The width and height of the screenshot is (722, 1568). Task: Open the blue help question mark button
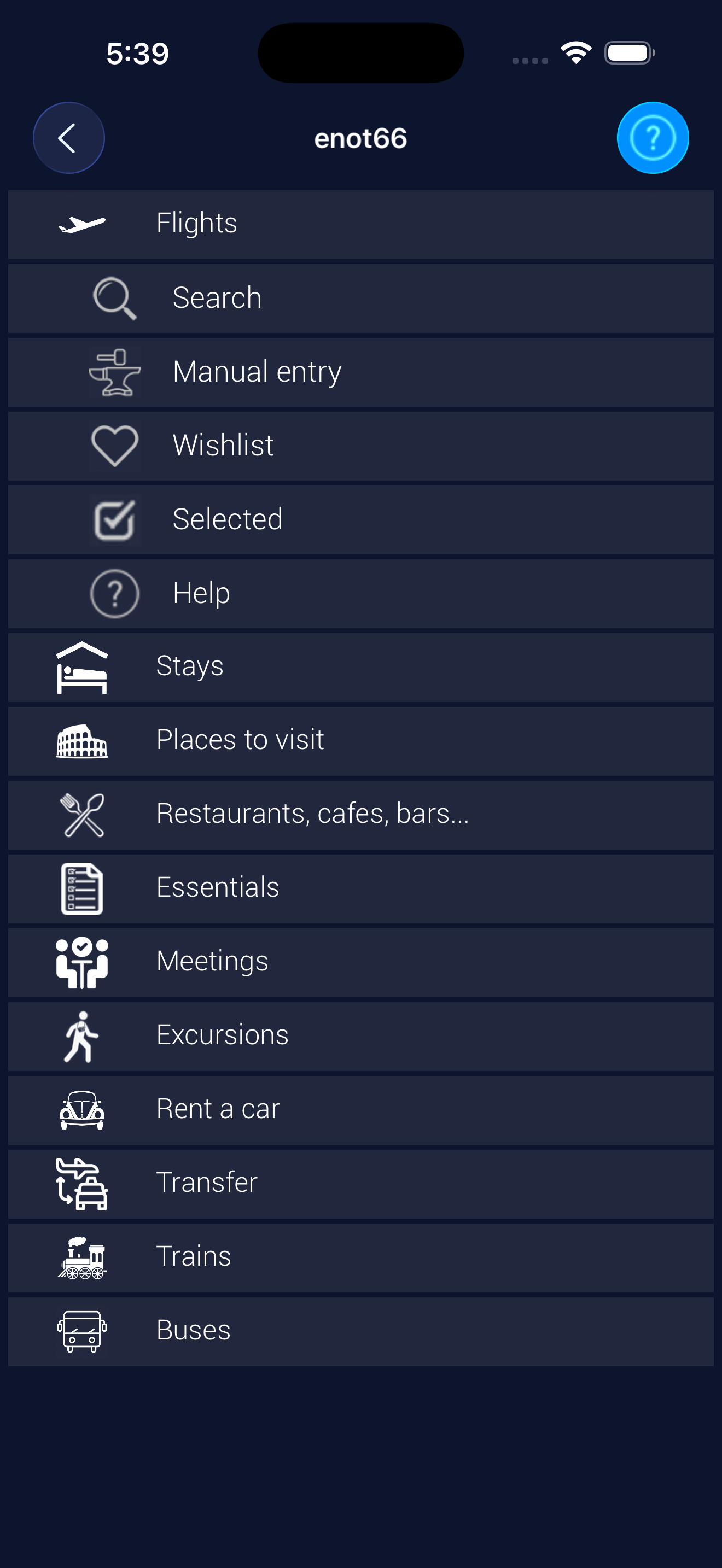[652, 138]
